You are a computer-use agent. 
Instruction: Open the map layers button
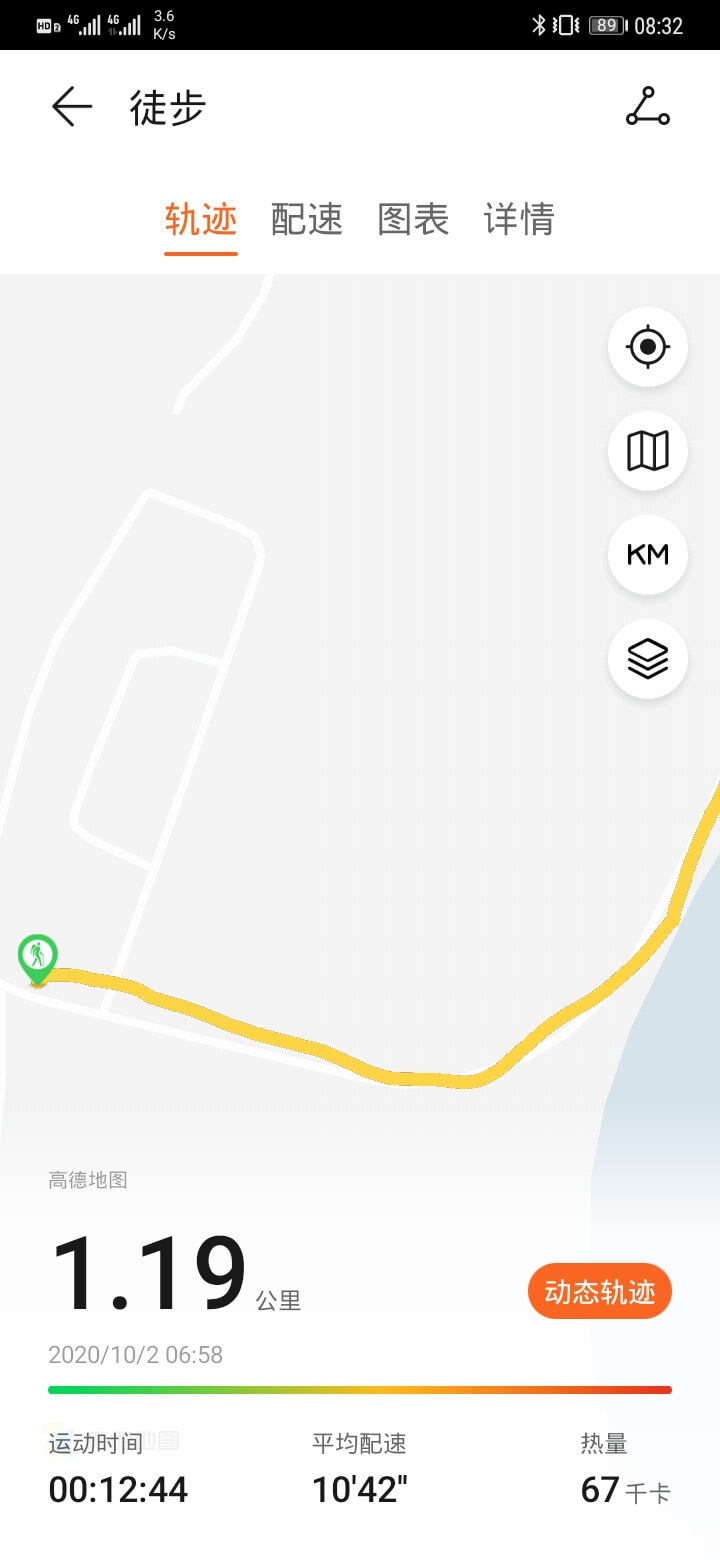[x=647, y=659]
